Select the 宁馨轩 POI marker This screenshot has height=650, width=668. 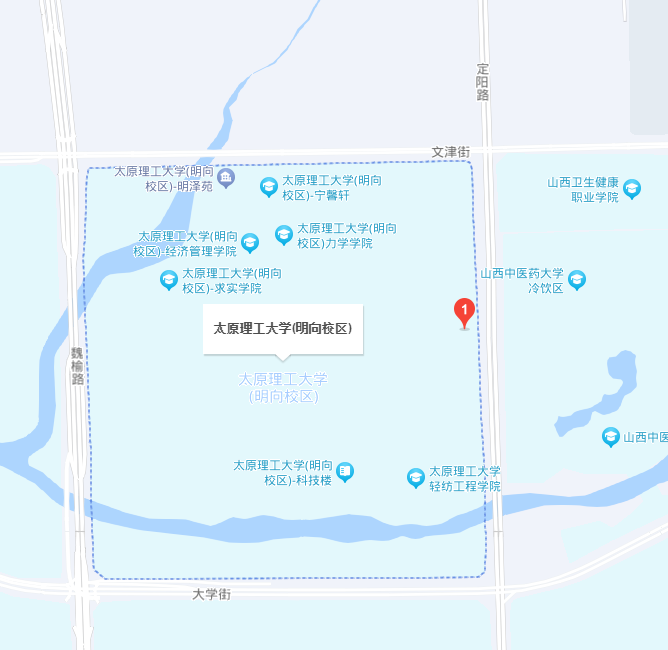click(268, 186)
